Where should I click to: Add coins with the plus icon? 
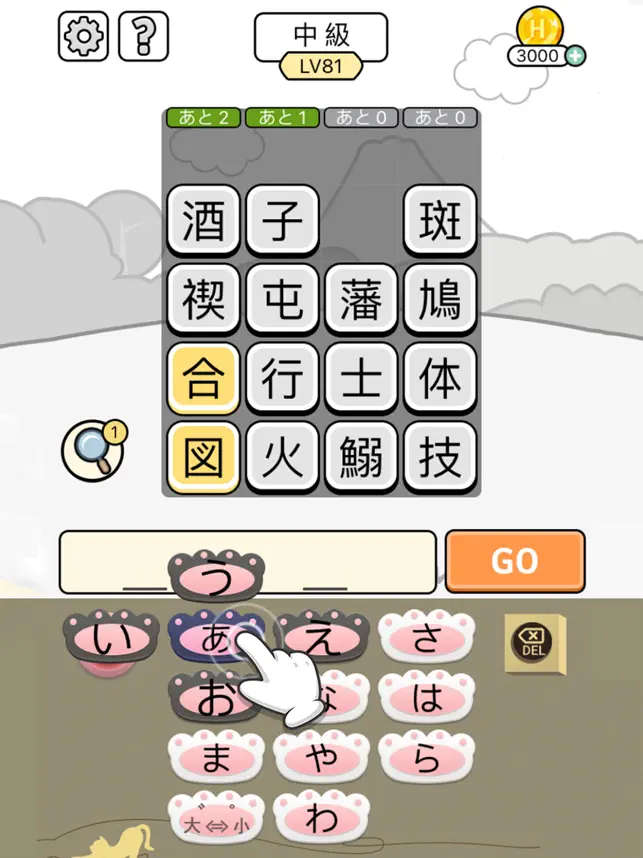point(575,56)
